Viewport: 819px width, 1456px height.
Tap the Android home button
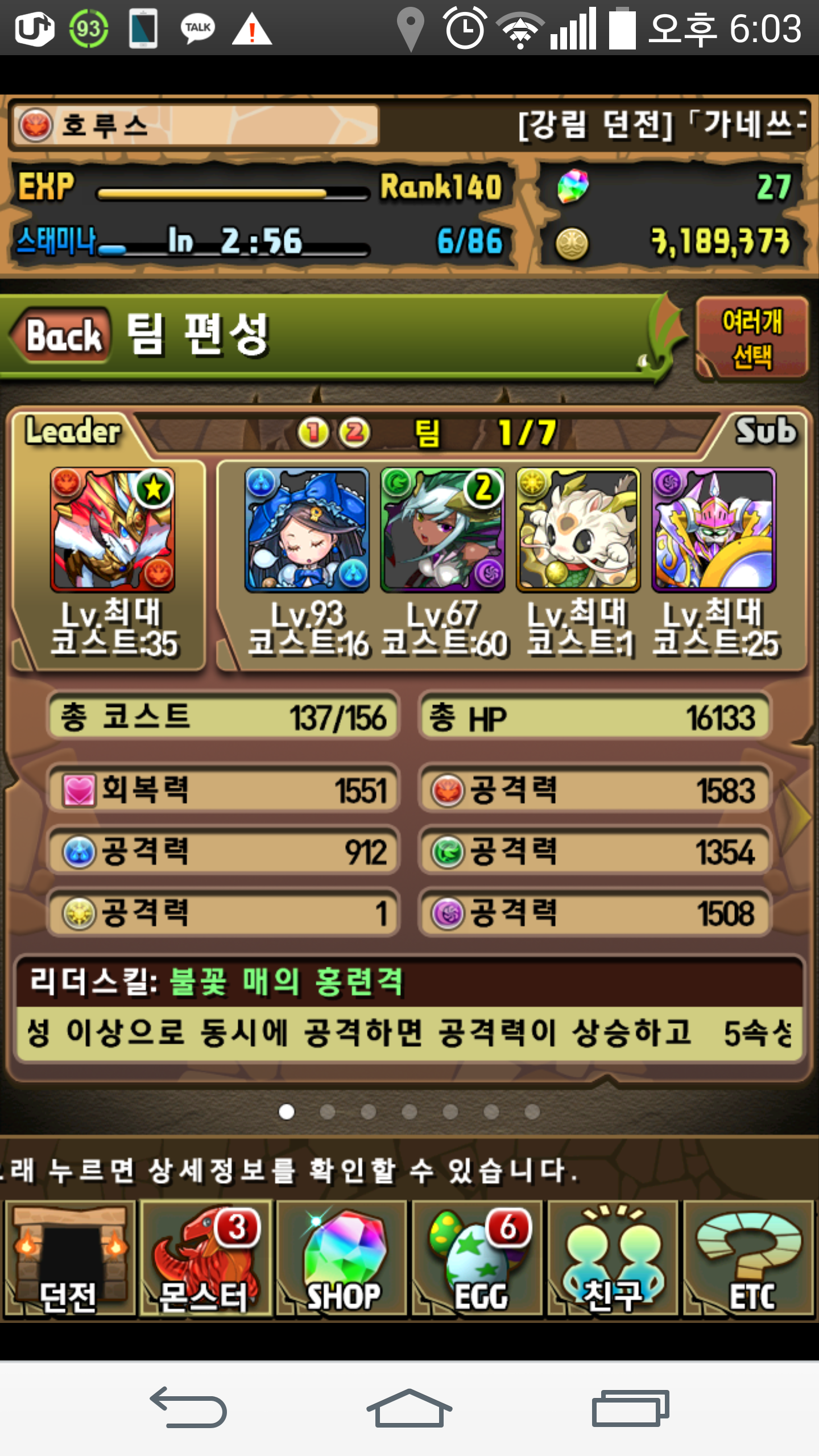point(409,1408)
